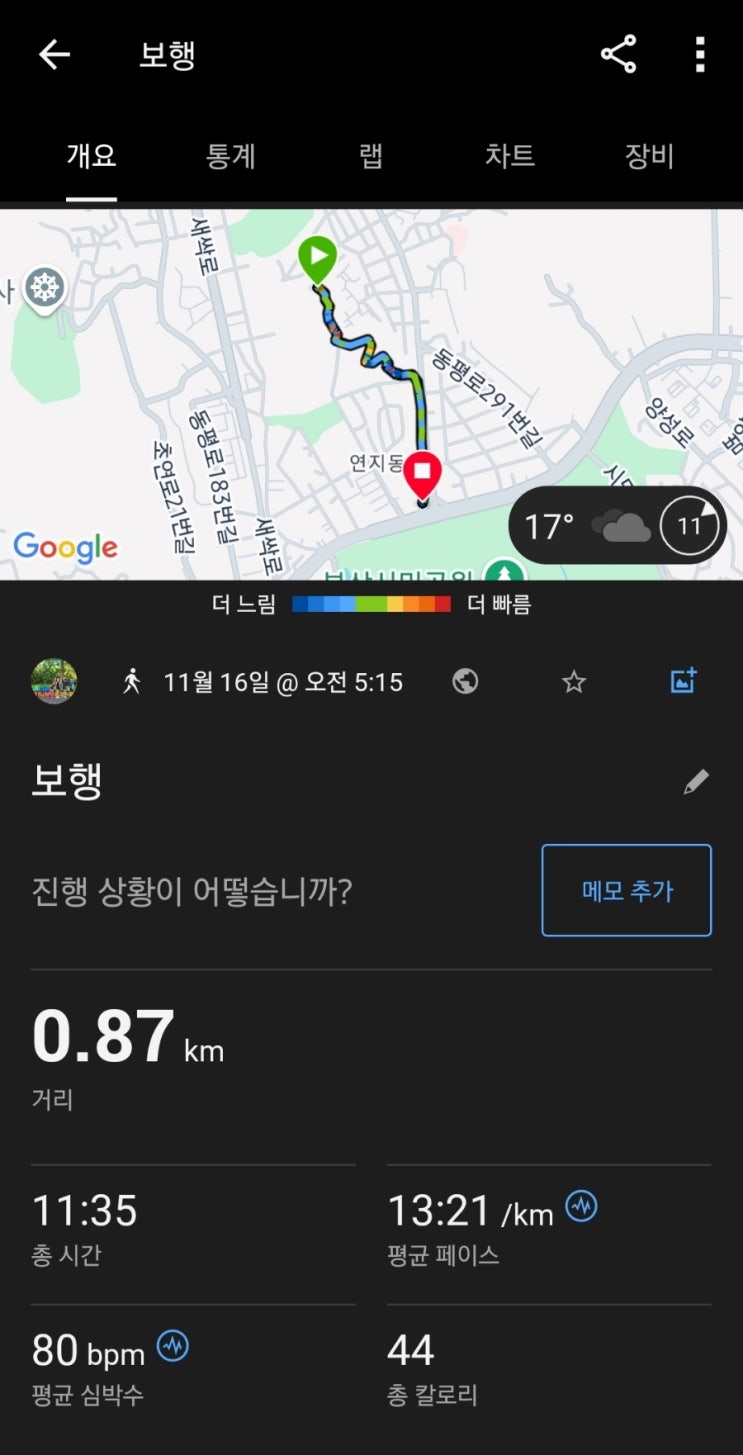Show info for 평균 페이스 icon
The image size is (743, 1455).
point(581,1207)
